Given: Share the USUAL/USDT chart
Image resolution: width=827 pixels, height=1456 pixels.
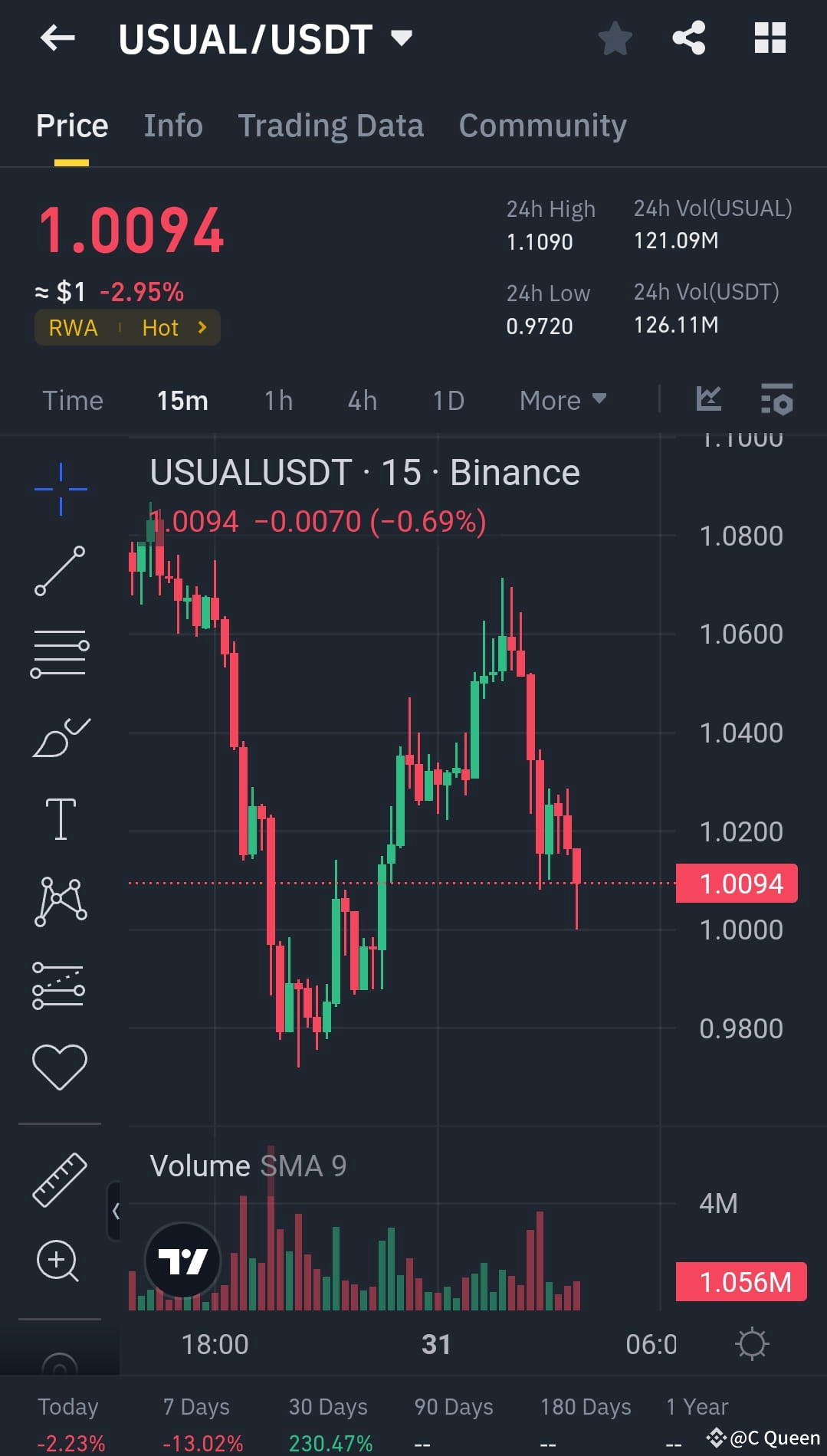Looking at the screenshot, I should (x=688, y=38).
